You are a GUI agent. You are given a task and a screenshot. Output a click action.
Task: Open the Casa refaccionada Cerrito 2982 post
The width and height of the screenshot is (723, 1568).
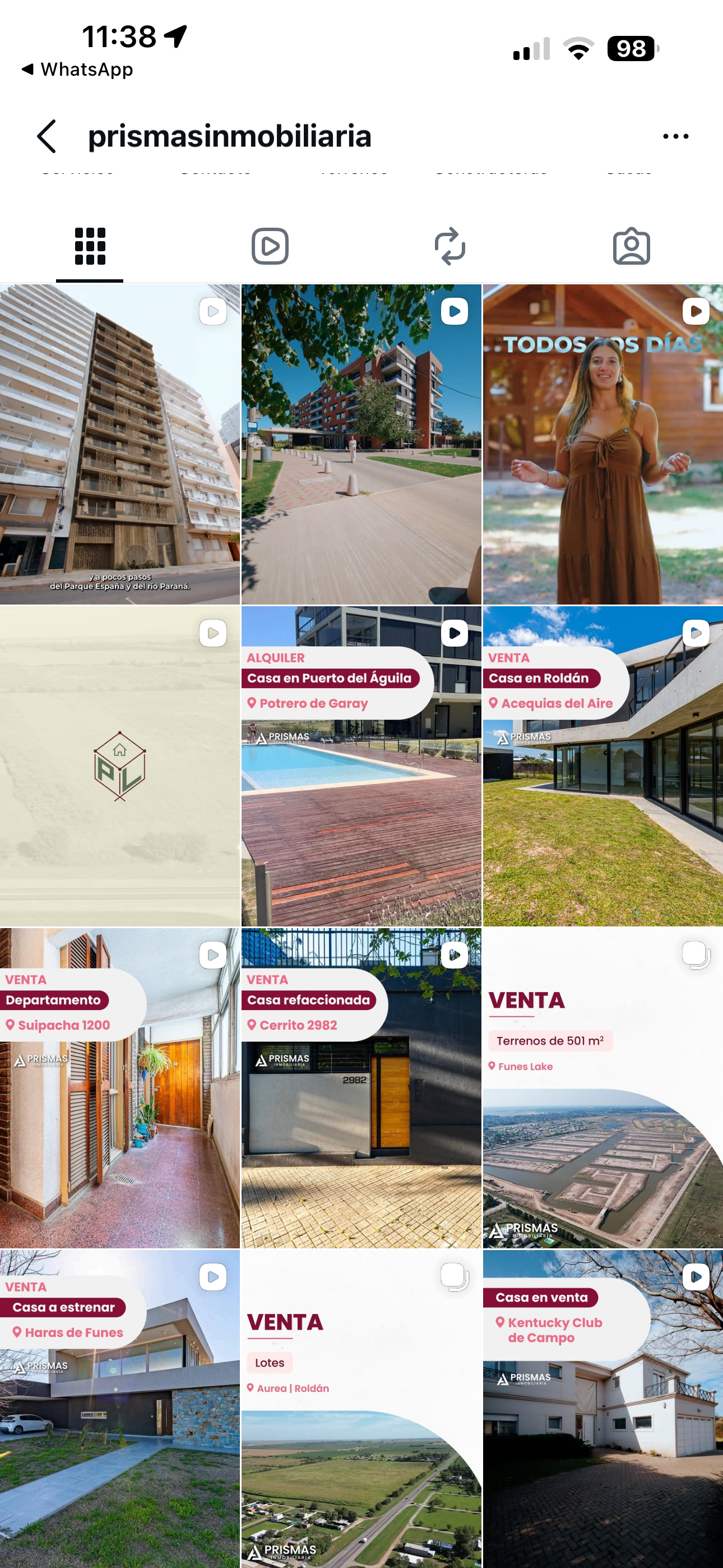[x=361, y=1089]
